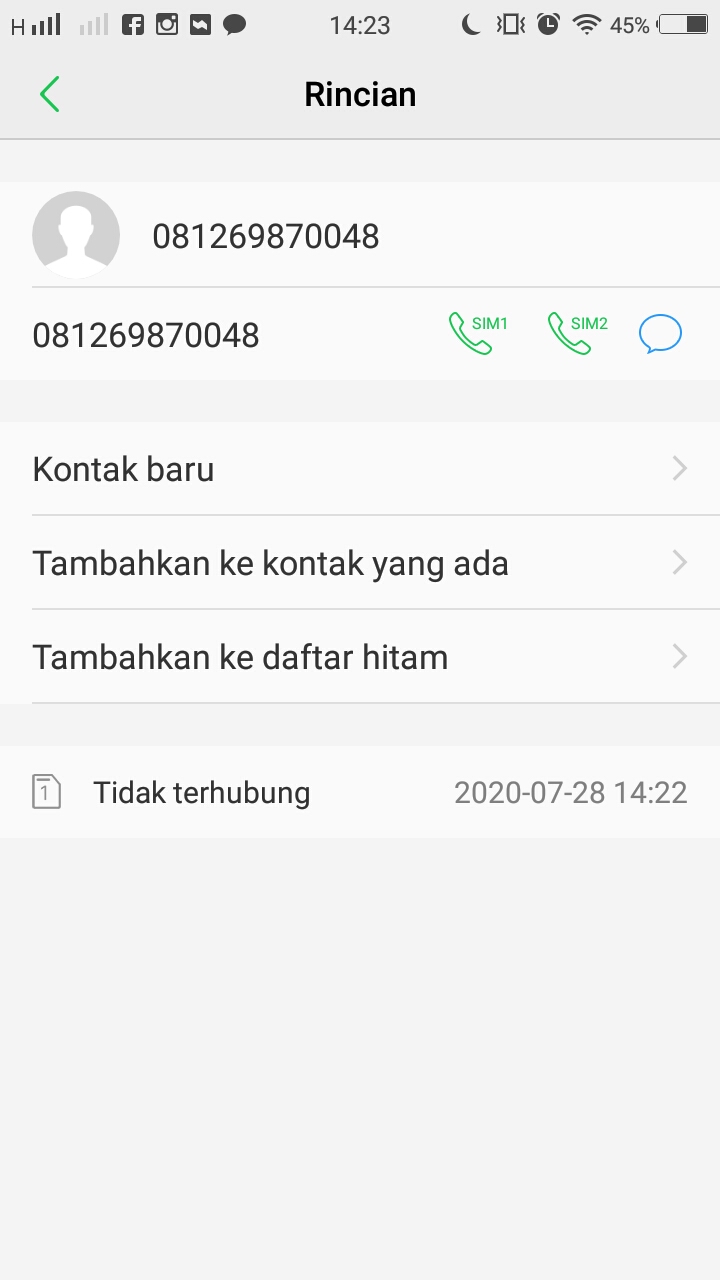Tap the alarm clock status bar icon
This screenshot has height=1280, width=720.
click(x=548, y=24)
